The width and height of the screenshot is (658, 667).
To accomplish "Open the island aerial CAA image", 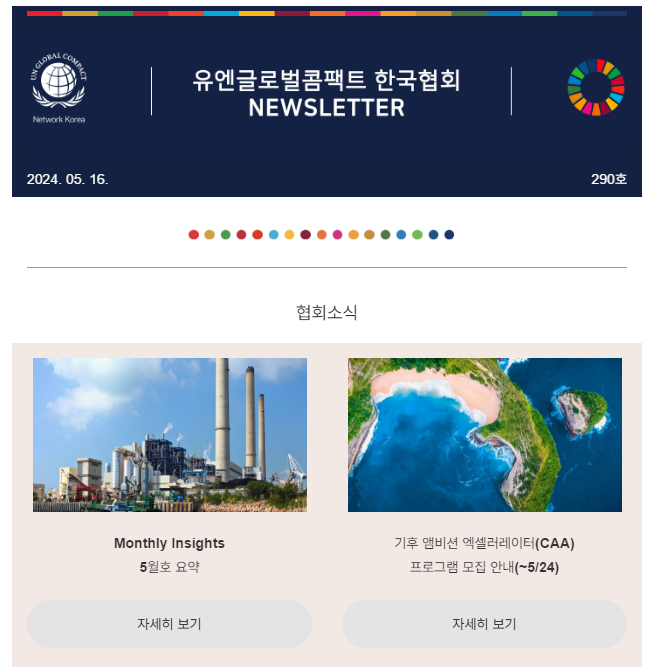I will coord(484,435).
